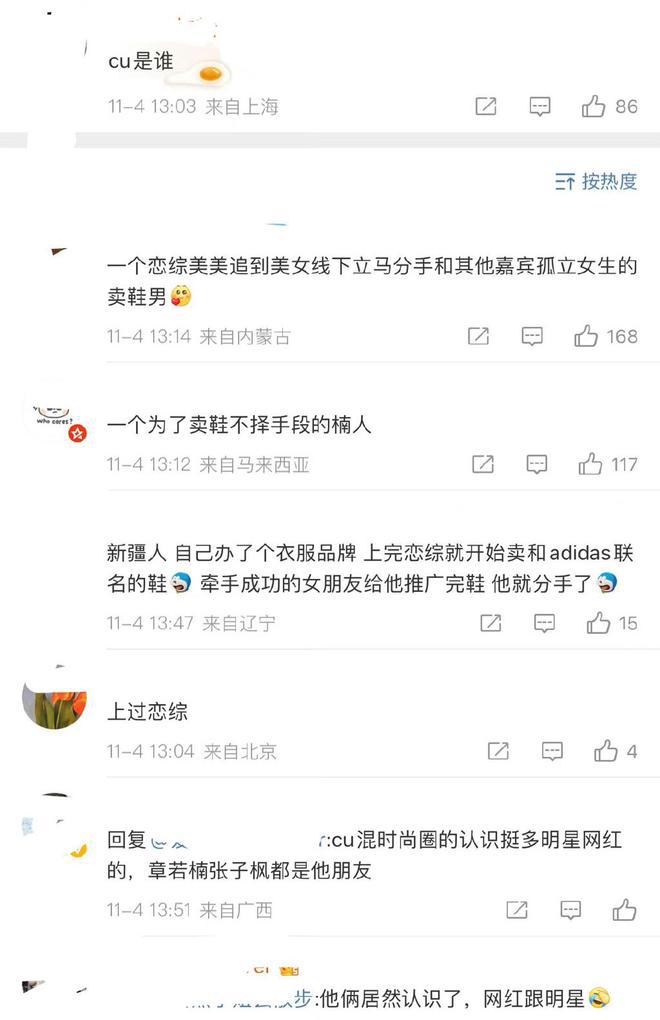
Task: Repost the comment from 内蒙古
Action: [x=478, y=337]
